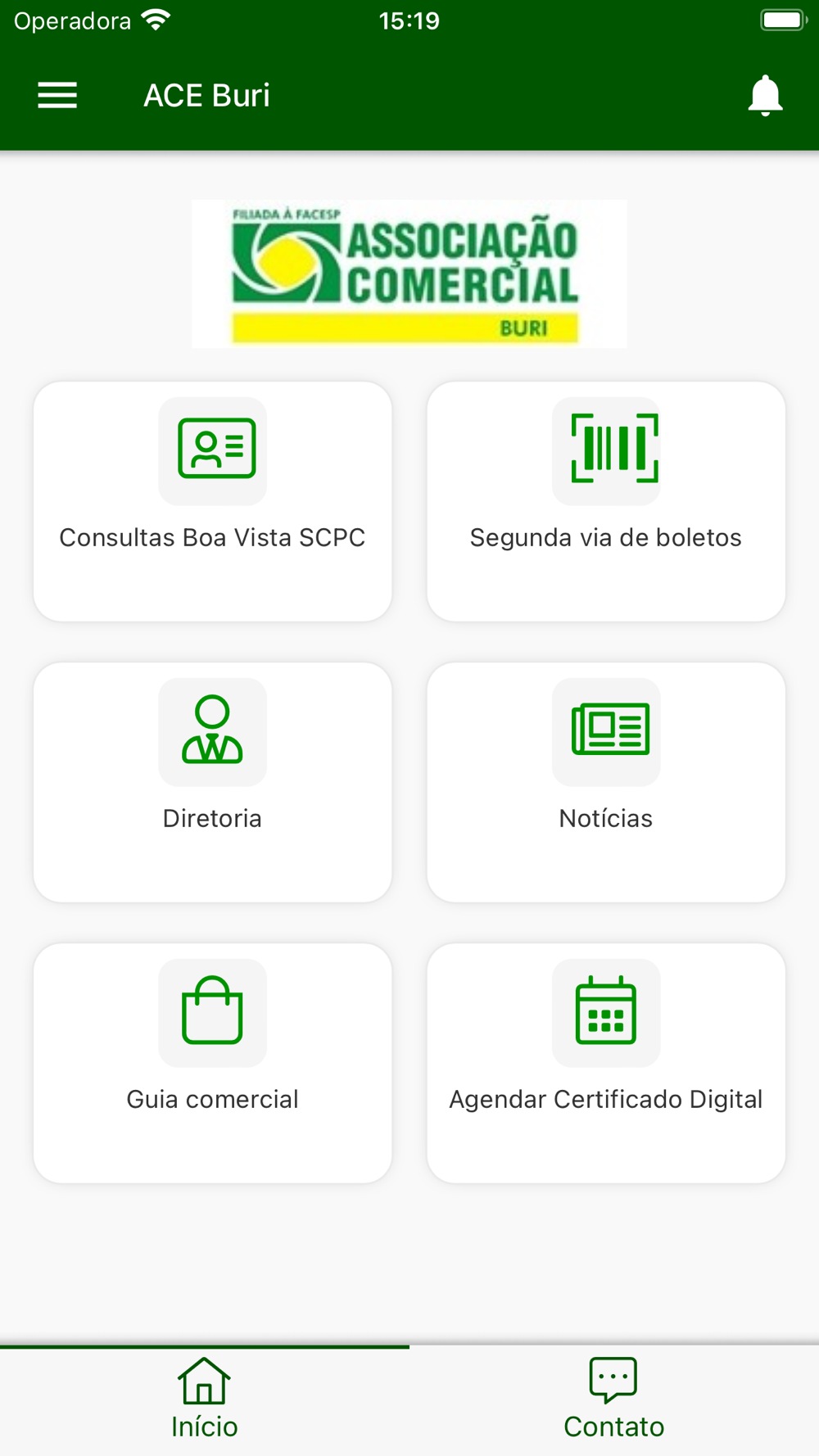Go to the Contato tab
This screenshot has width=819, height=1456.
tap(614, 1399)
